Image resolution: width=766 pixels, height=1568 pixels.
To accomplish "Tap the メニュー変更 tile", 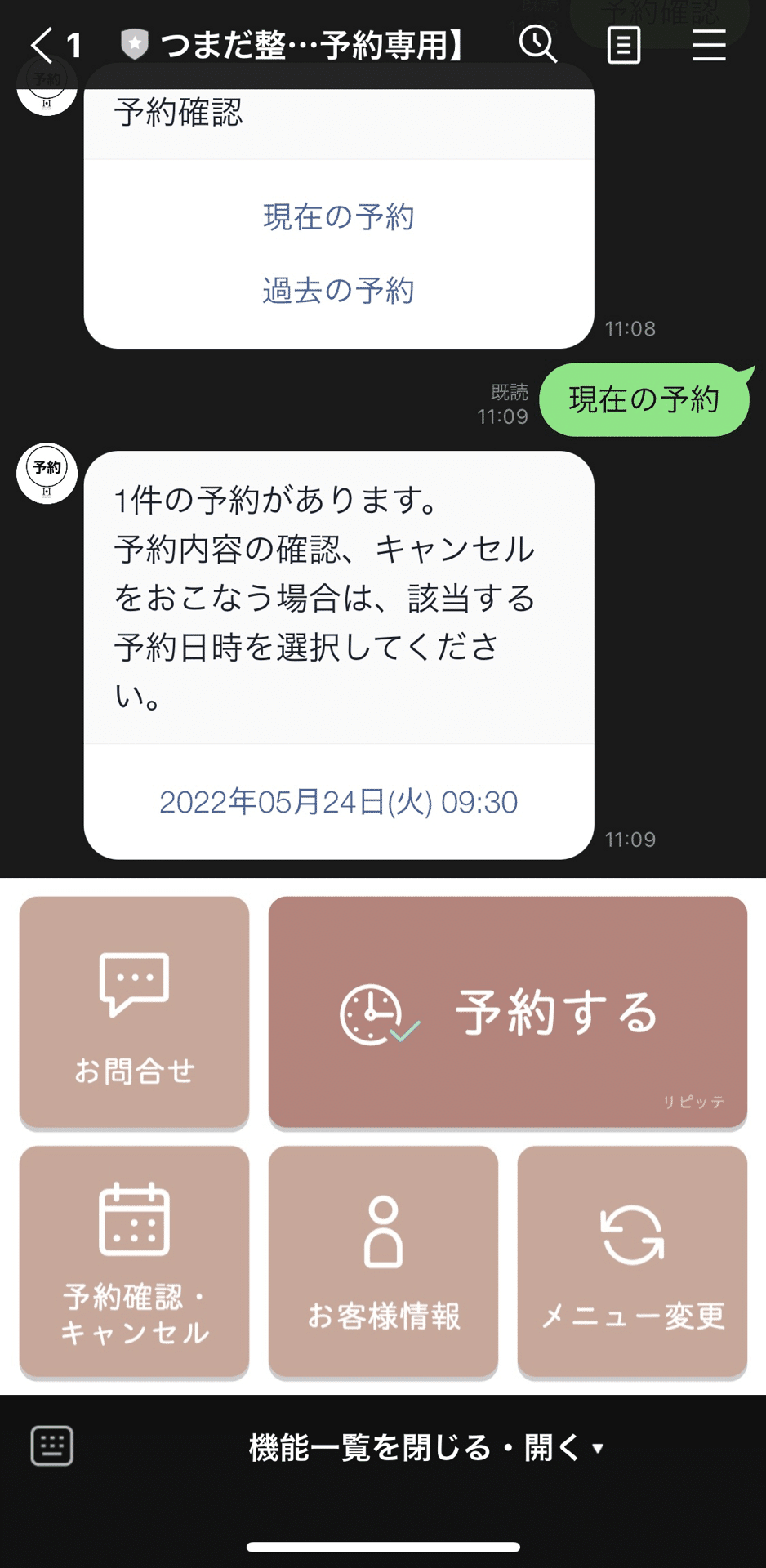I will pos(632,1262).
